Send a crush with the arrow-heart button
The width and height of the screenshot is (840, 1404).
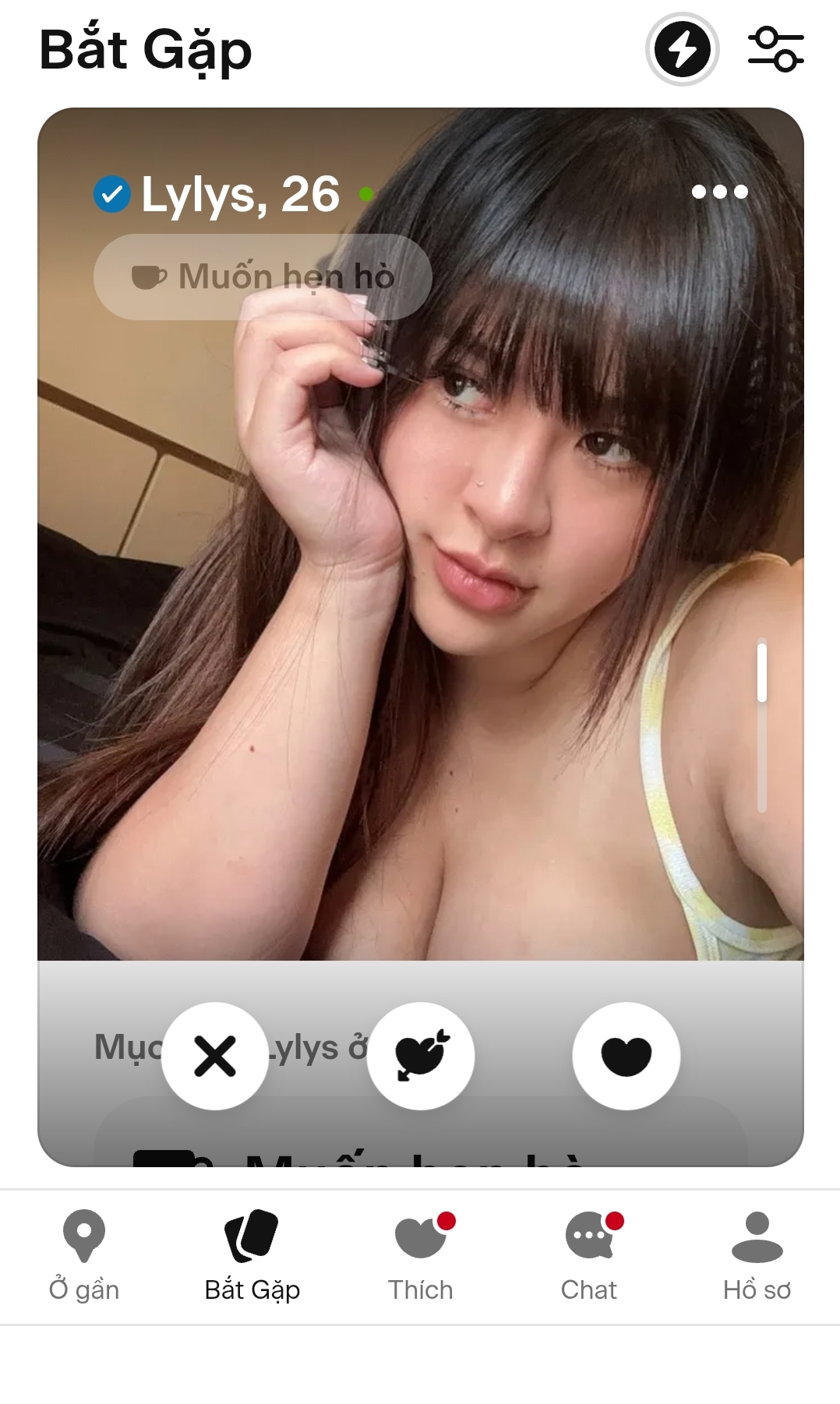point(421,1056)
